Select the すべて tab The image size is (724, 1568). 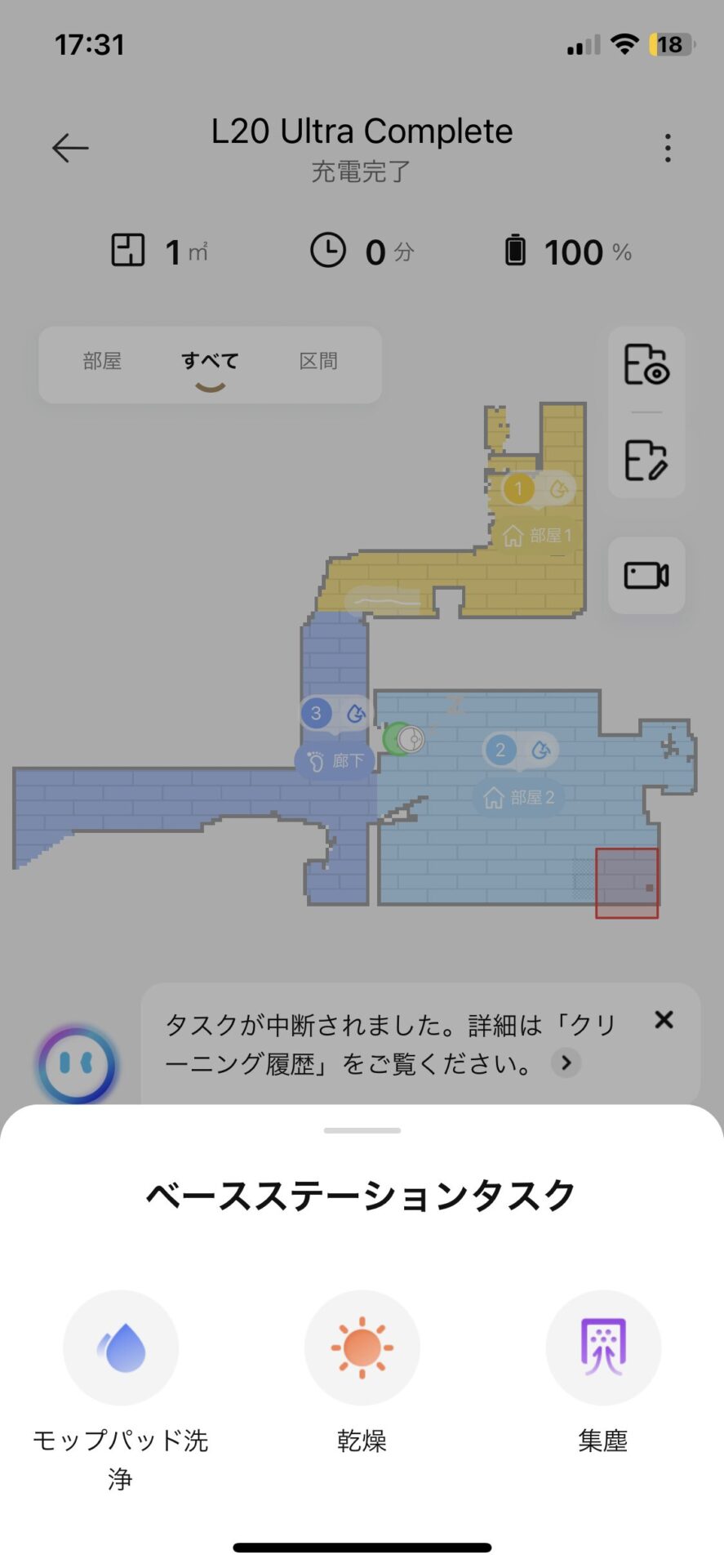pyautogui.click(x=210, y=361)
